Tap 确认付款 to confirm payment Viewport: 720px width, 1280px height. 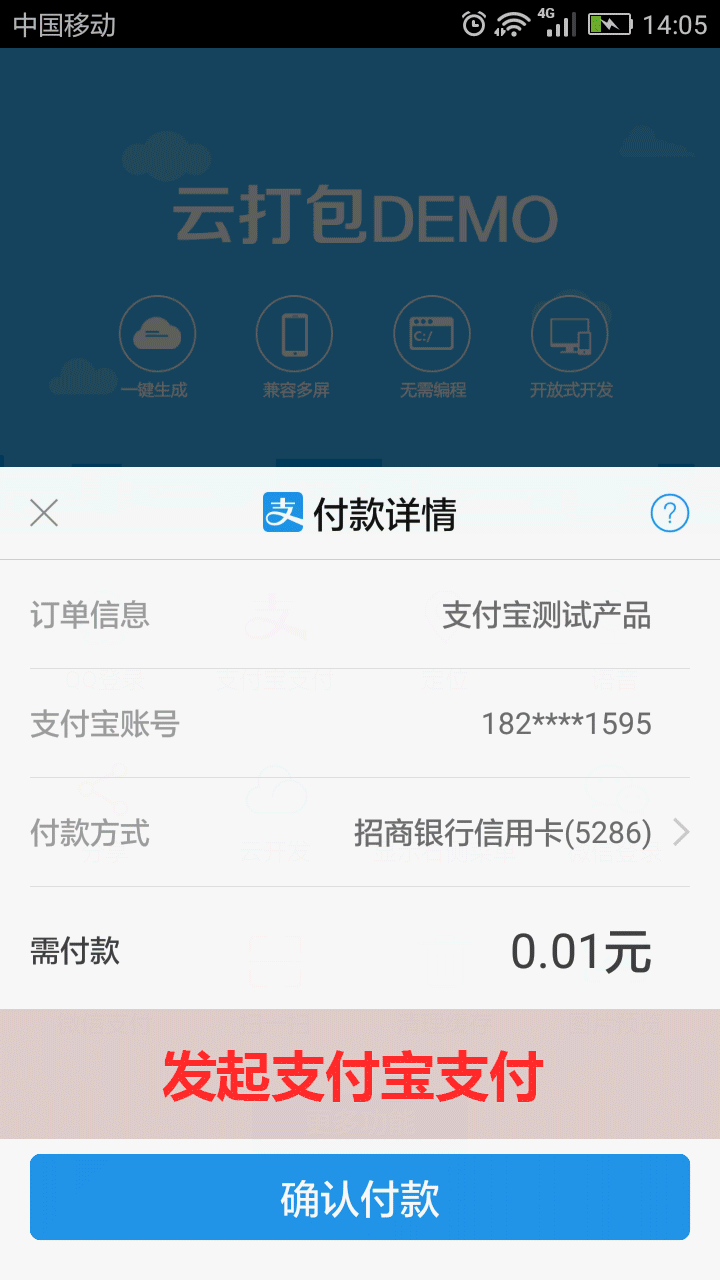coord(360,1197)
